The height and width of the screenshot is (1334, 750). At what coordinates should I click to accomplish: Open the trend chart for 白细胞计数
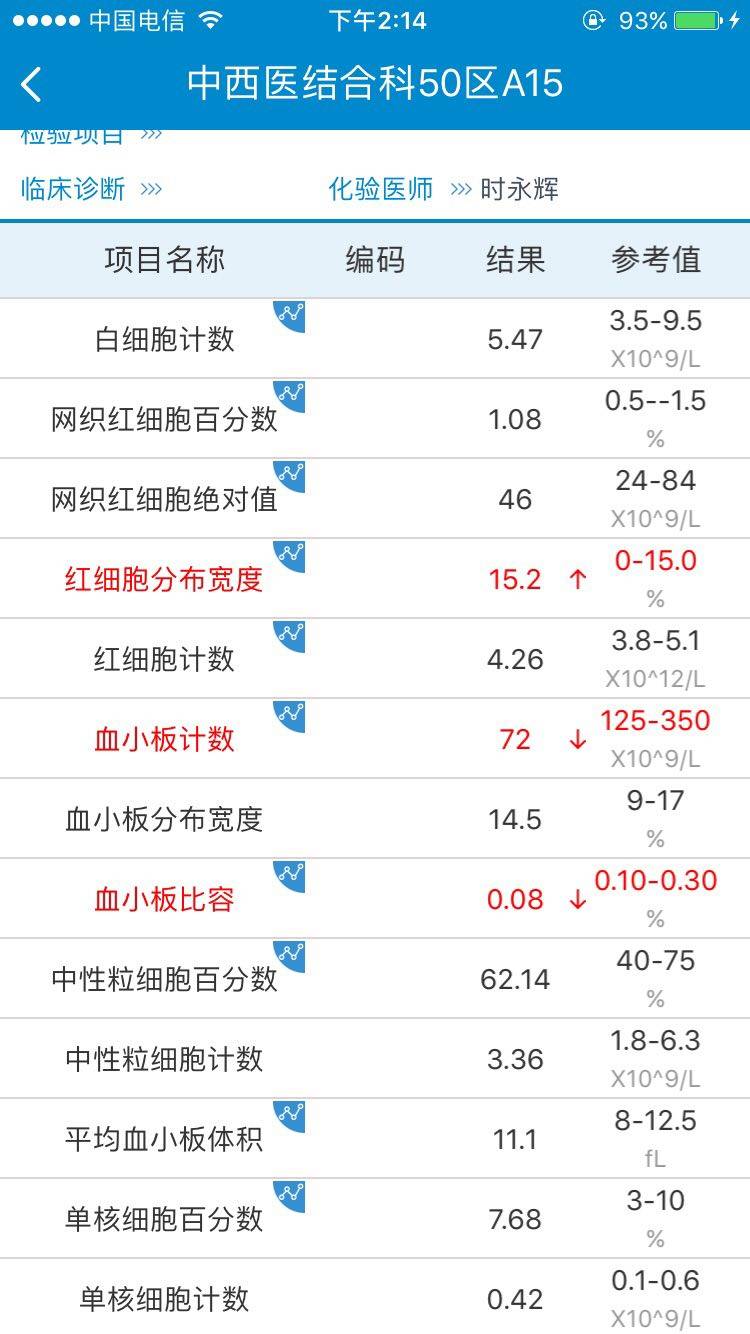[x=291, y=313]
